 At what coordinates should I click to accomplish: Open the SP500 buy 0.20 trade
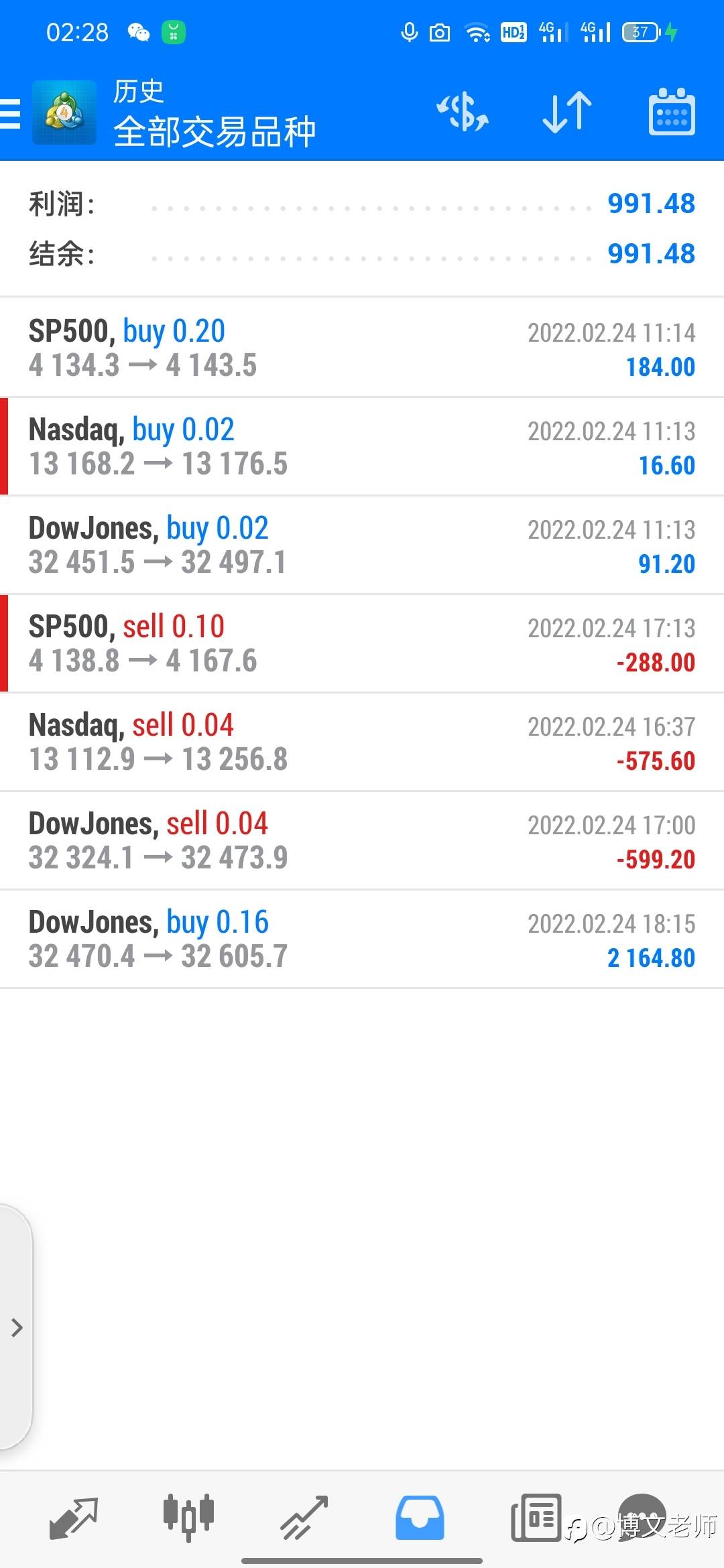pyautogui.click(x=362, y=348)
